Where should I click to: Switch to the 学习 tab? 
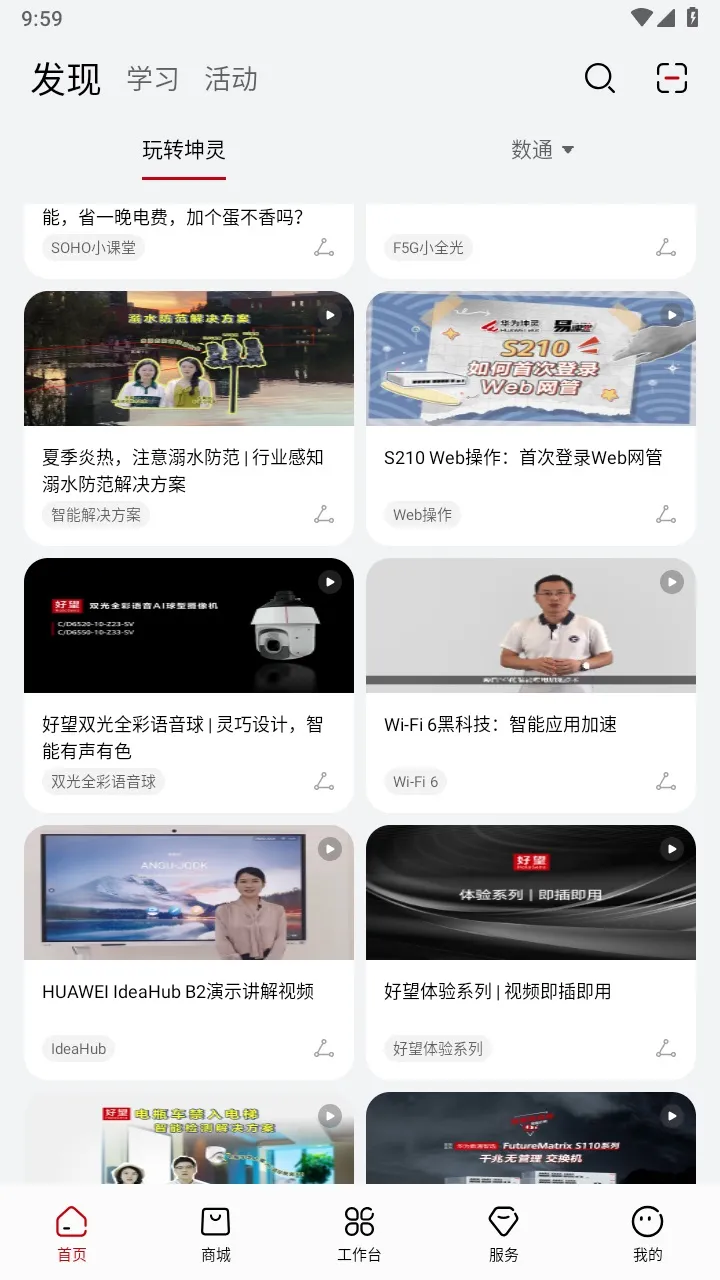pos(152,79)
